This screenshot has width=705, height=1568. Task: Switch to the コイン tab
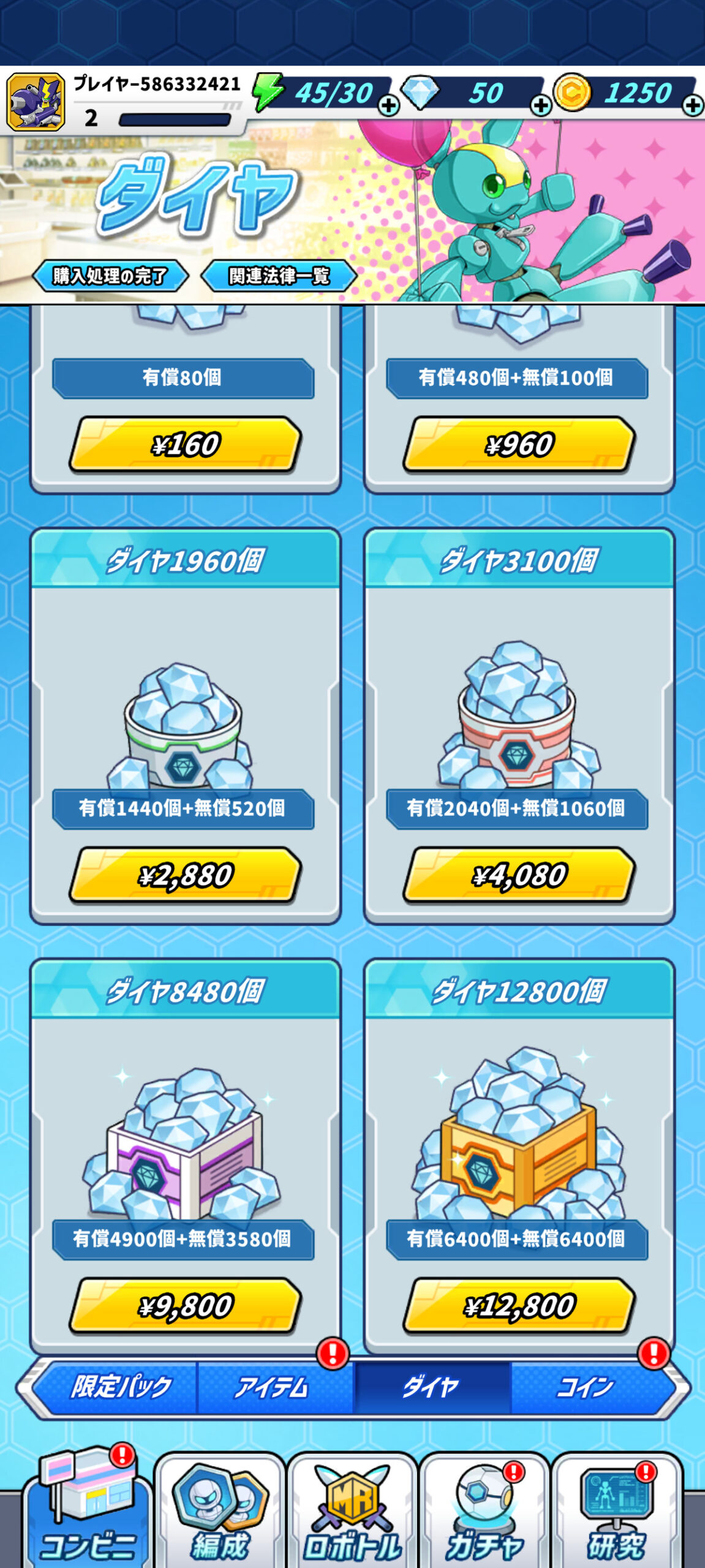(585, 1387)
